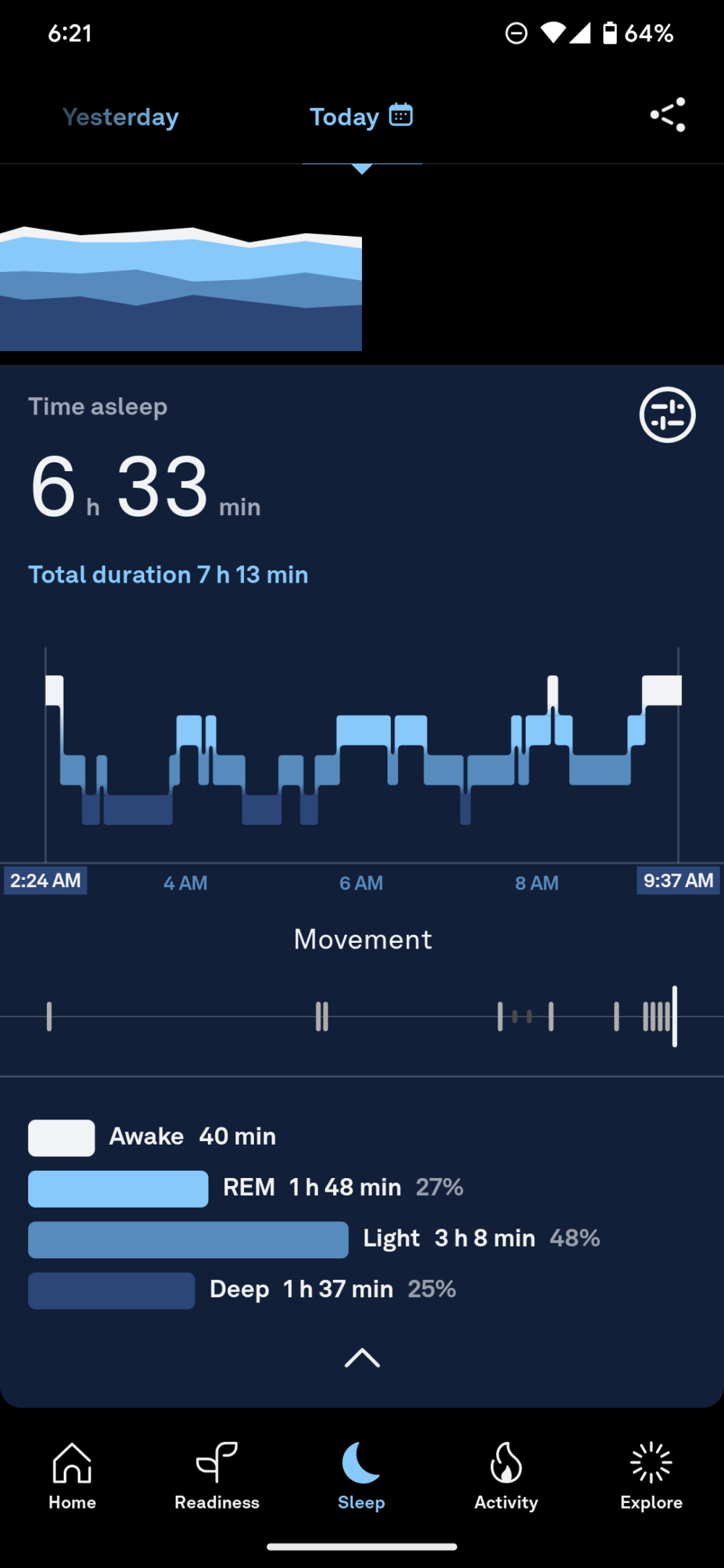
Task: Click the Awake 40 min label
Action: click(x=192, y=1136)
